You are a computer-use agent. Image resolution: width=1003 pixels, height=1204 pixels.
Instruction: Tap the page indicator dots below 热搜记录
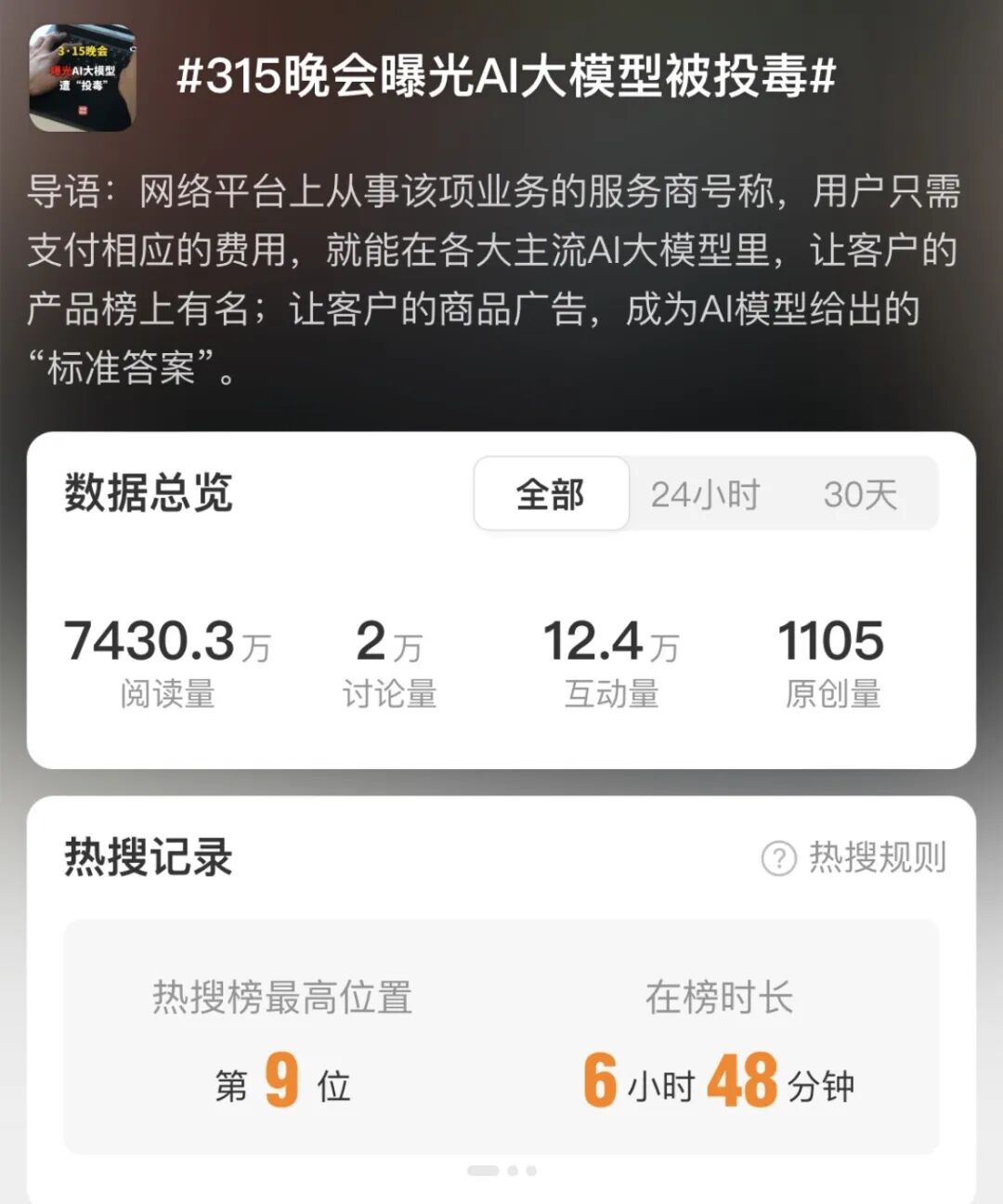point(501,1171)
